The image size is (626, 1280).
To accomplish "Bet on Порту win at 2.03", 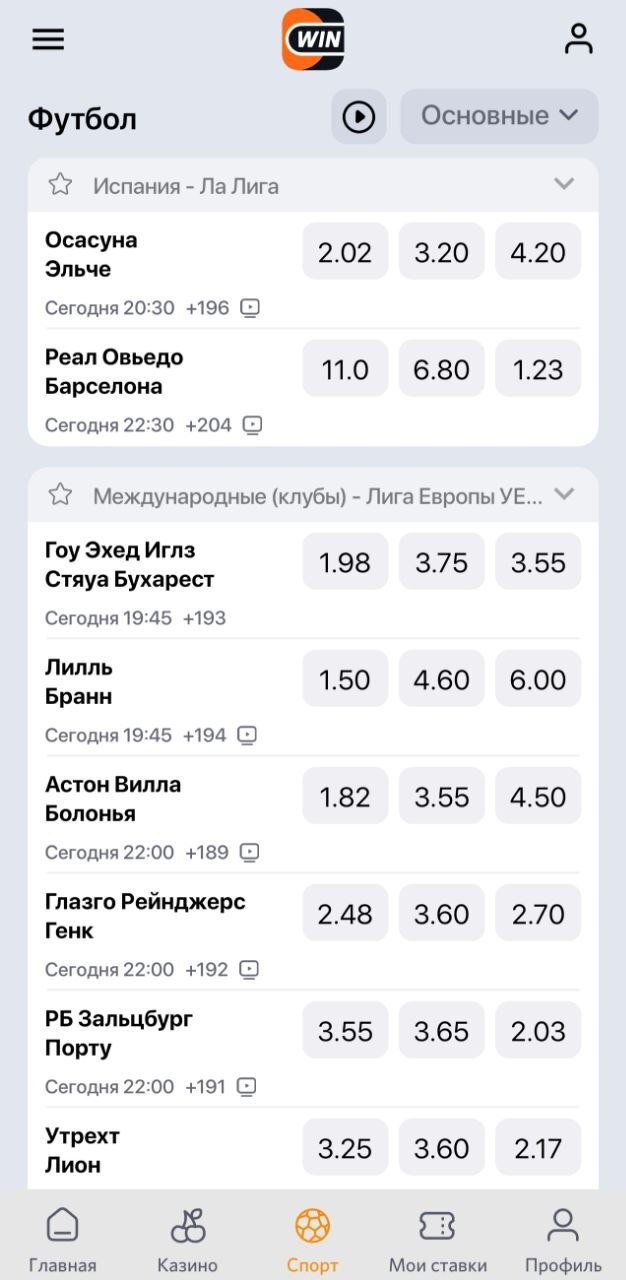I will click(x=538, y=1031).
